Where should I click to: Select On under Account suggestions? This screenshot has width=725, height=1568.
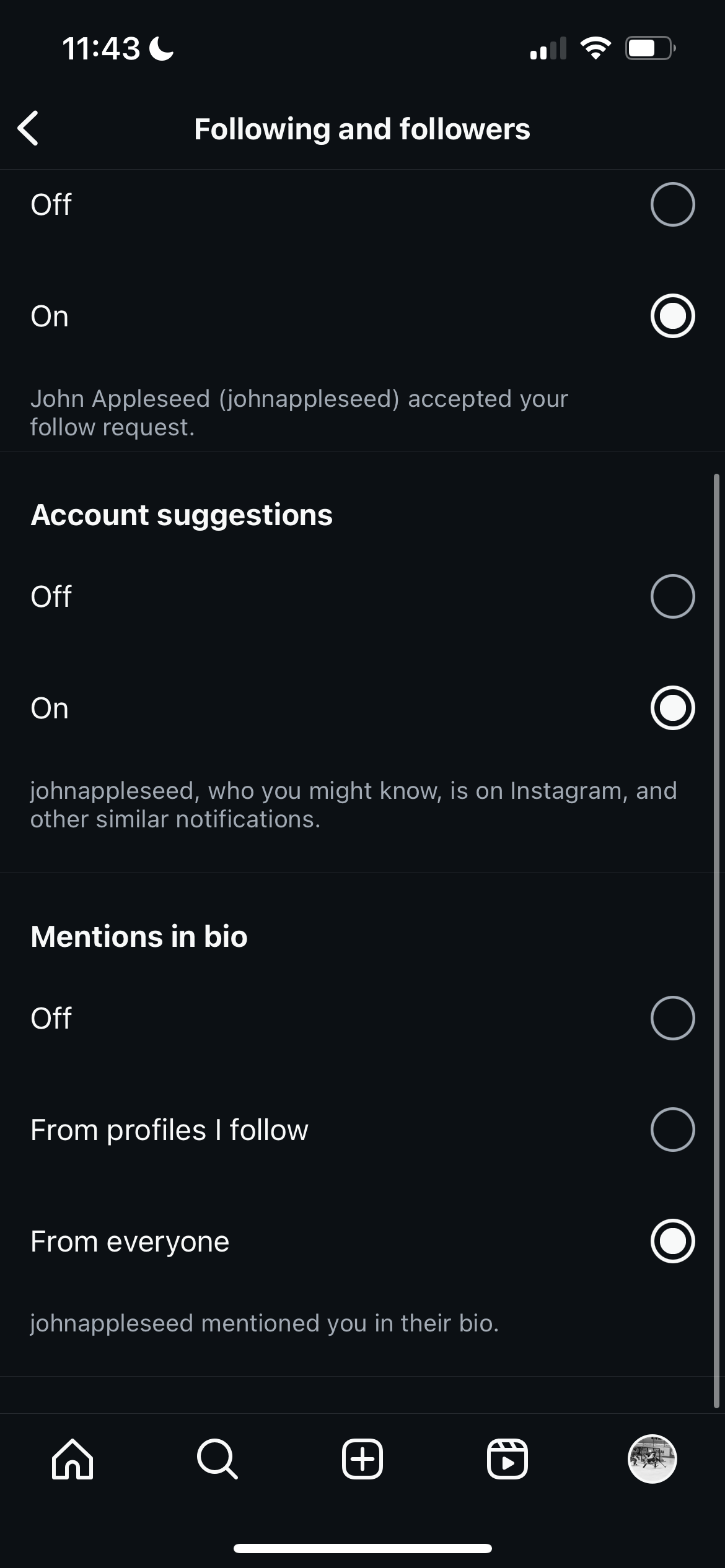coord(672,708)
